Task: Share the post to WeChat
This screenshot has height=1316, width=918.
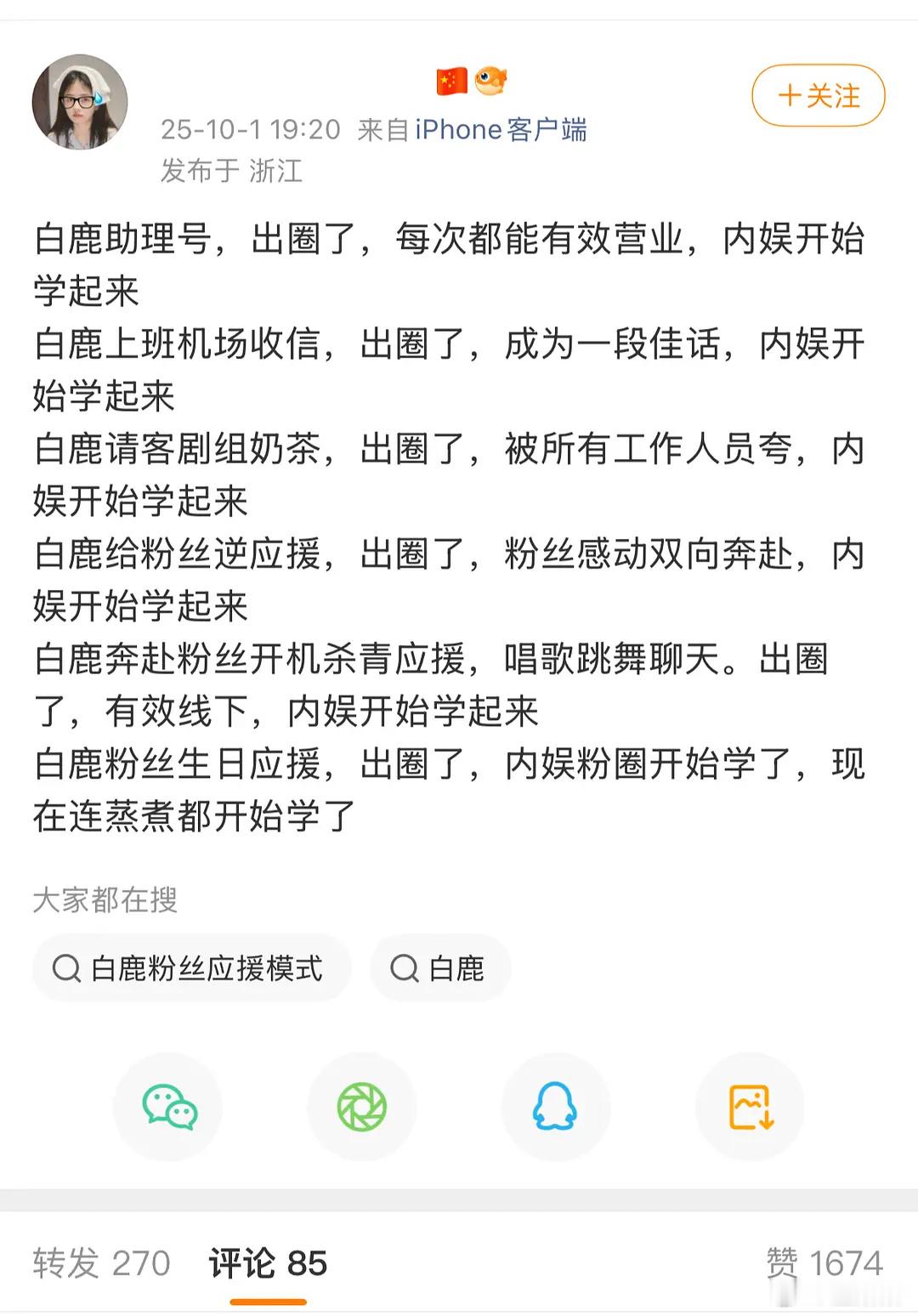Action: 168,1107
